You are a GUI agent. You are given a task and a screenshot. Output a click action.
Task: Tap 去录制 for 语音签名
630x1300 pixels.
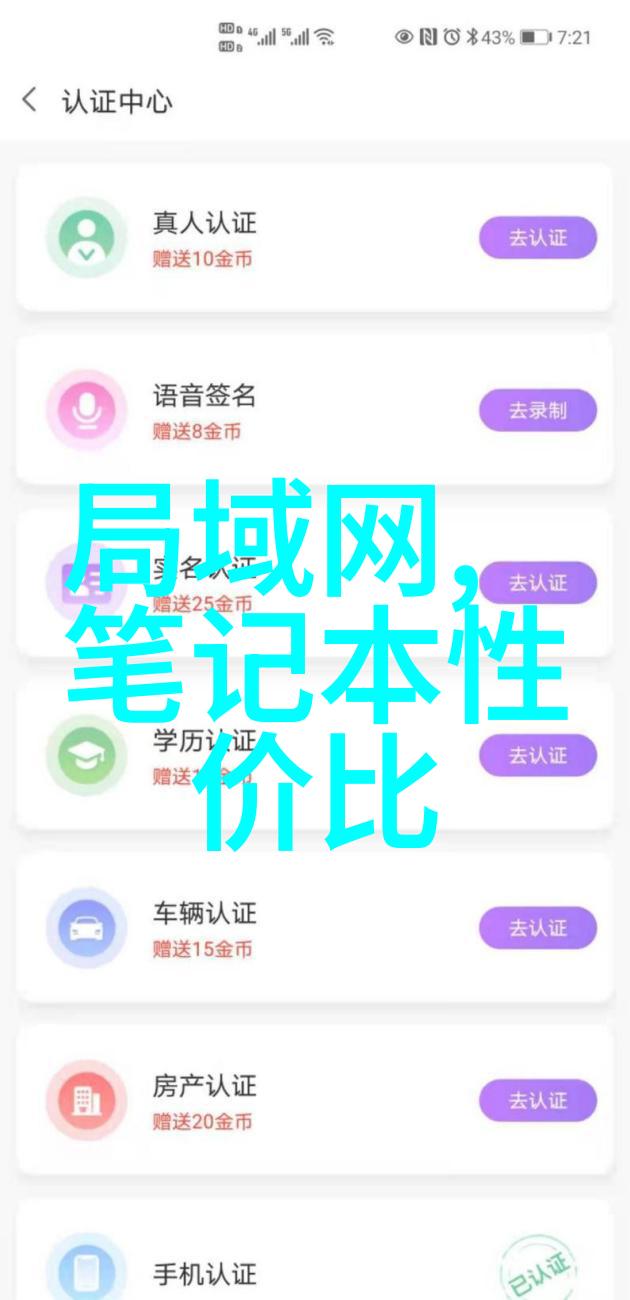[537, 410]
